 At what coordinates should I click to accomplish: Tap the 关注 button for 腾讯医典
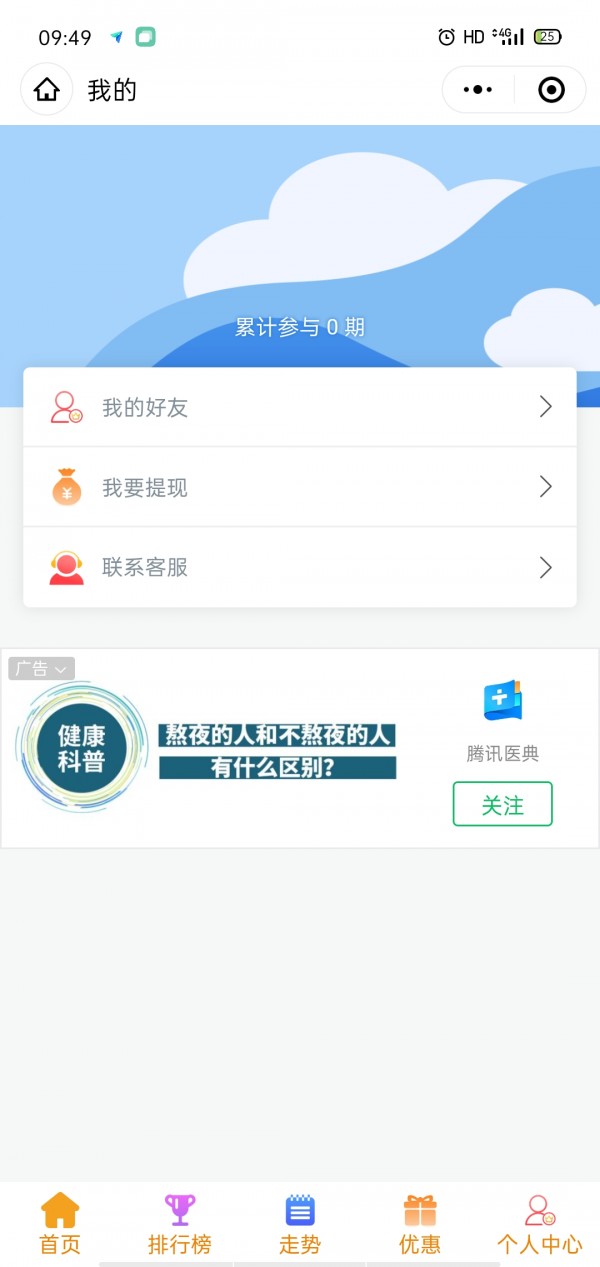(502, 804)
